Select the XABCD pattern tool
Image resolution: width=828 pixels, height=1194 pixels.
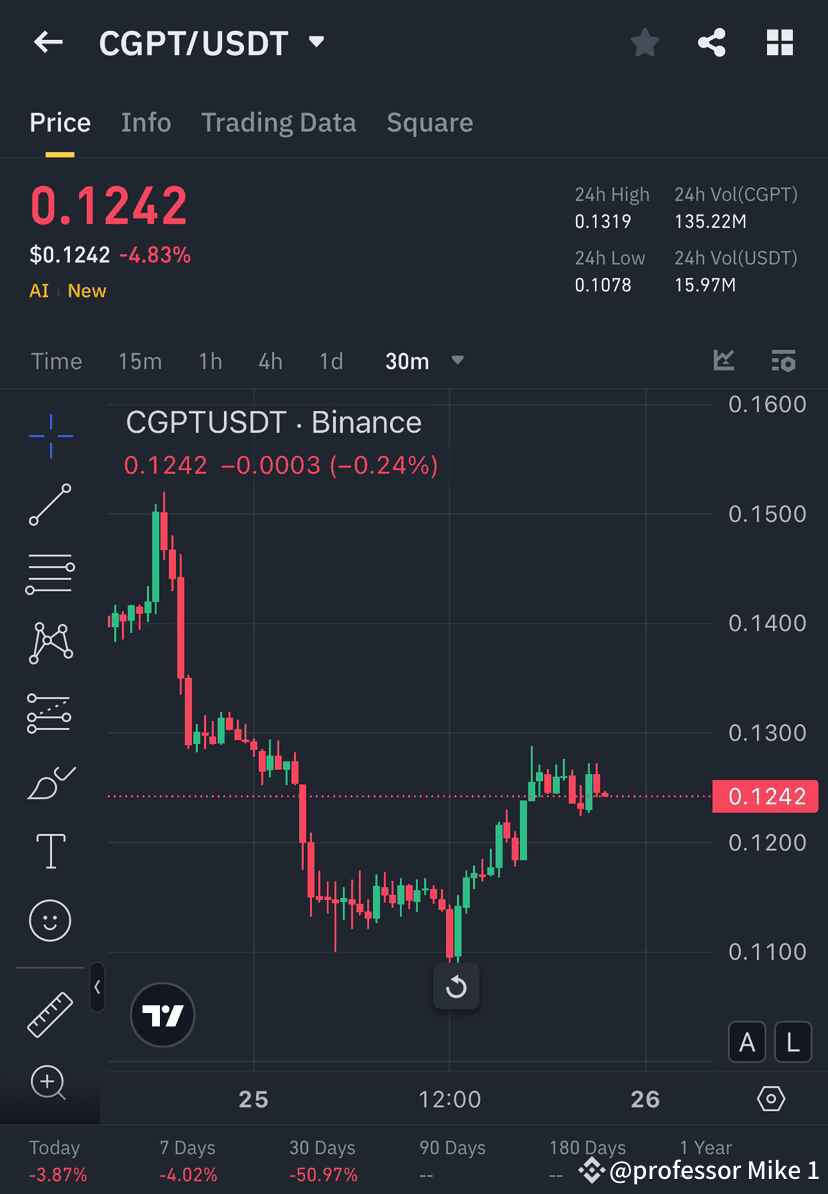(x=50, y=643)
